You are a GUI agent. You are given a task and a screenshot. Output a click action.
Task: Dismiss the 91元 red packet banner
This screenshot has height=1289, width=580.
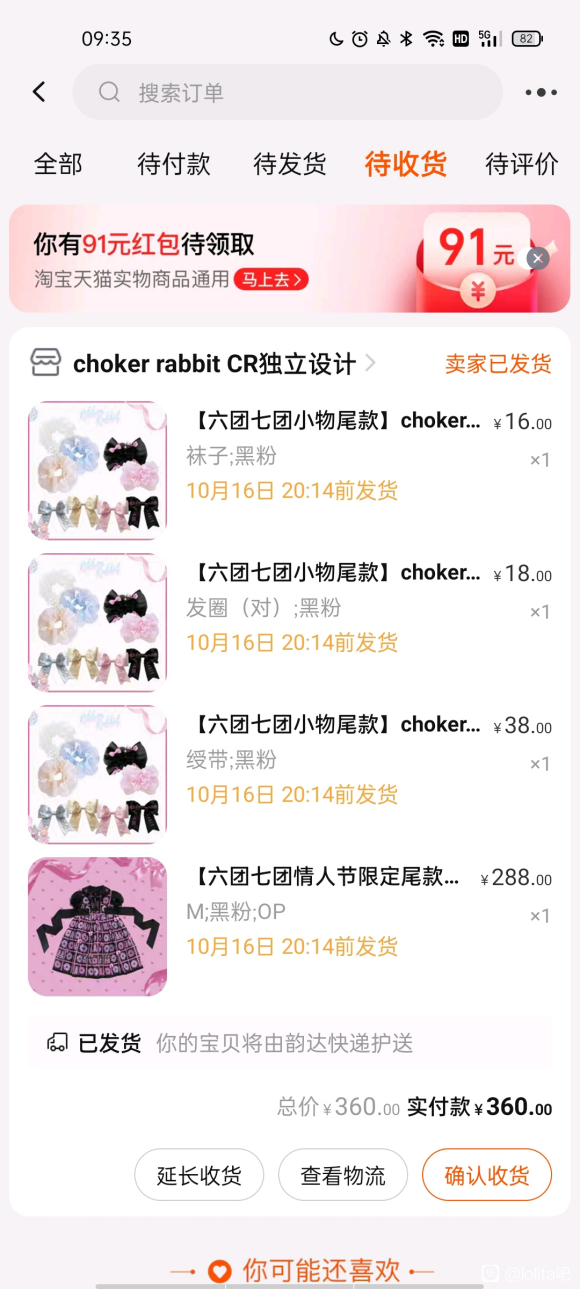(x=538, y=259)
